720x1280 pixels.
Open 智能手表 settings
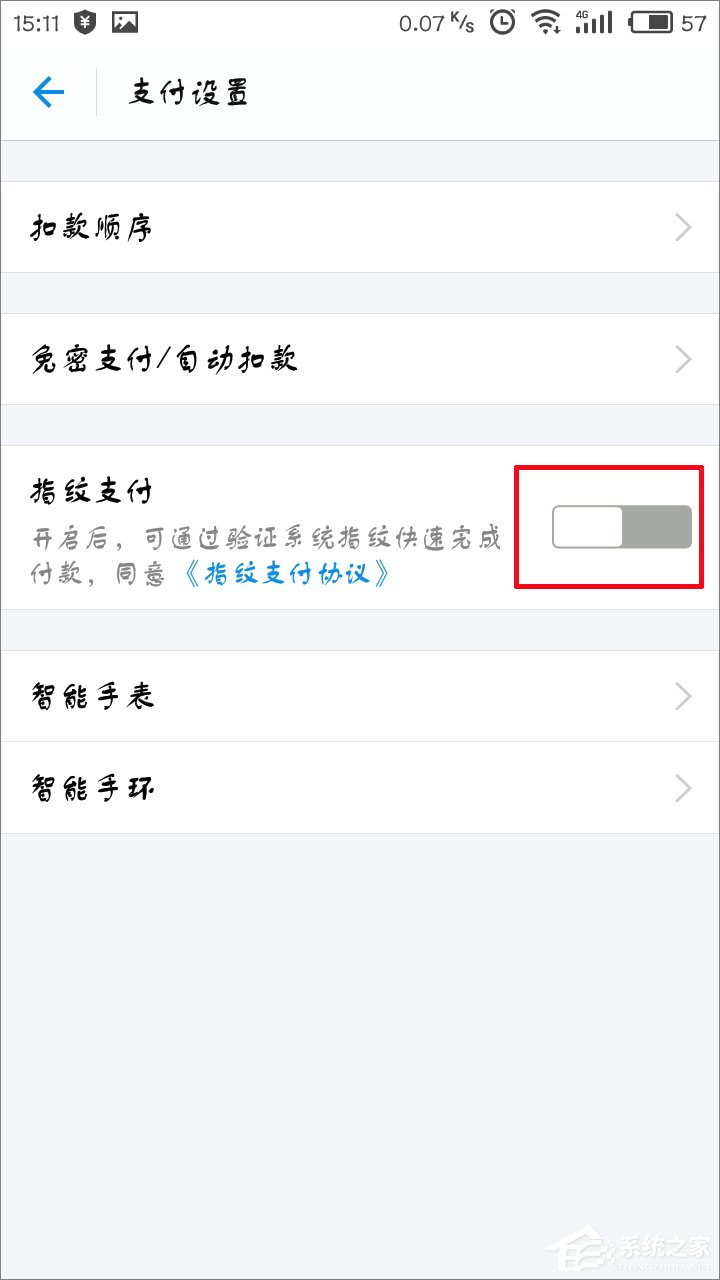pos(360,696)
